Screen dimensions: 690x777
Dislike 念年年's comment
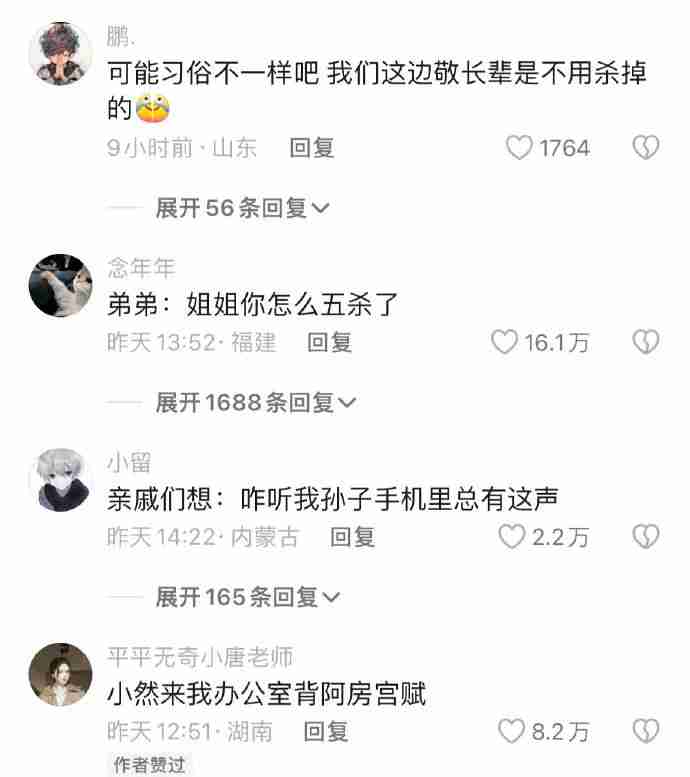pyautogui.click(x=646, y=342)
